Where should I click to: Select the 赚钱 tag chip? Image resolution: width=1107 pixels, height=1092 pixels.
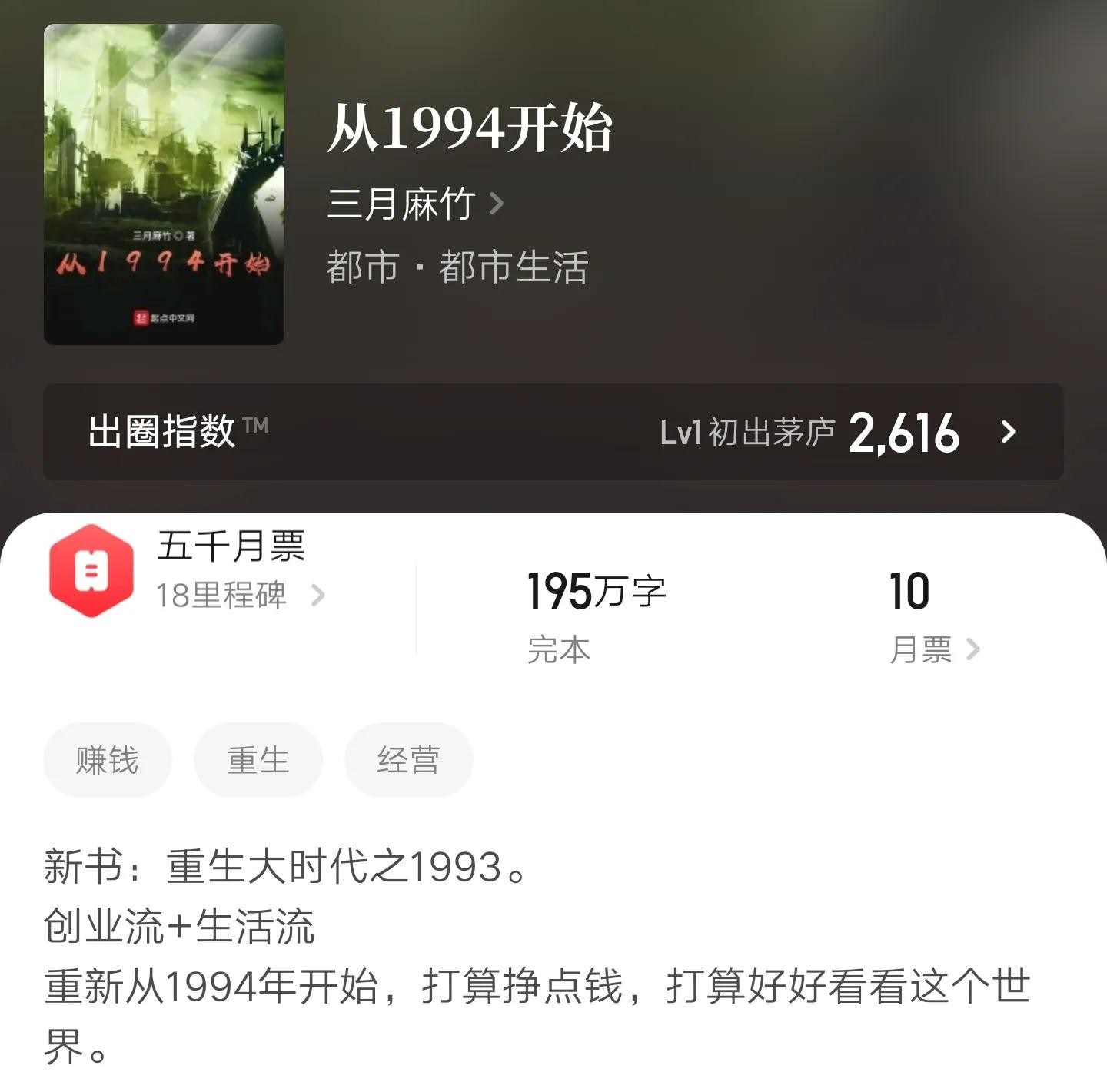[108, 760]
